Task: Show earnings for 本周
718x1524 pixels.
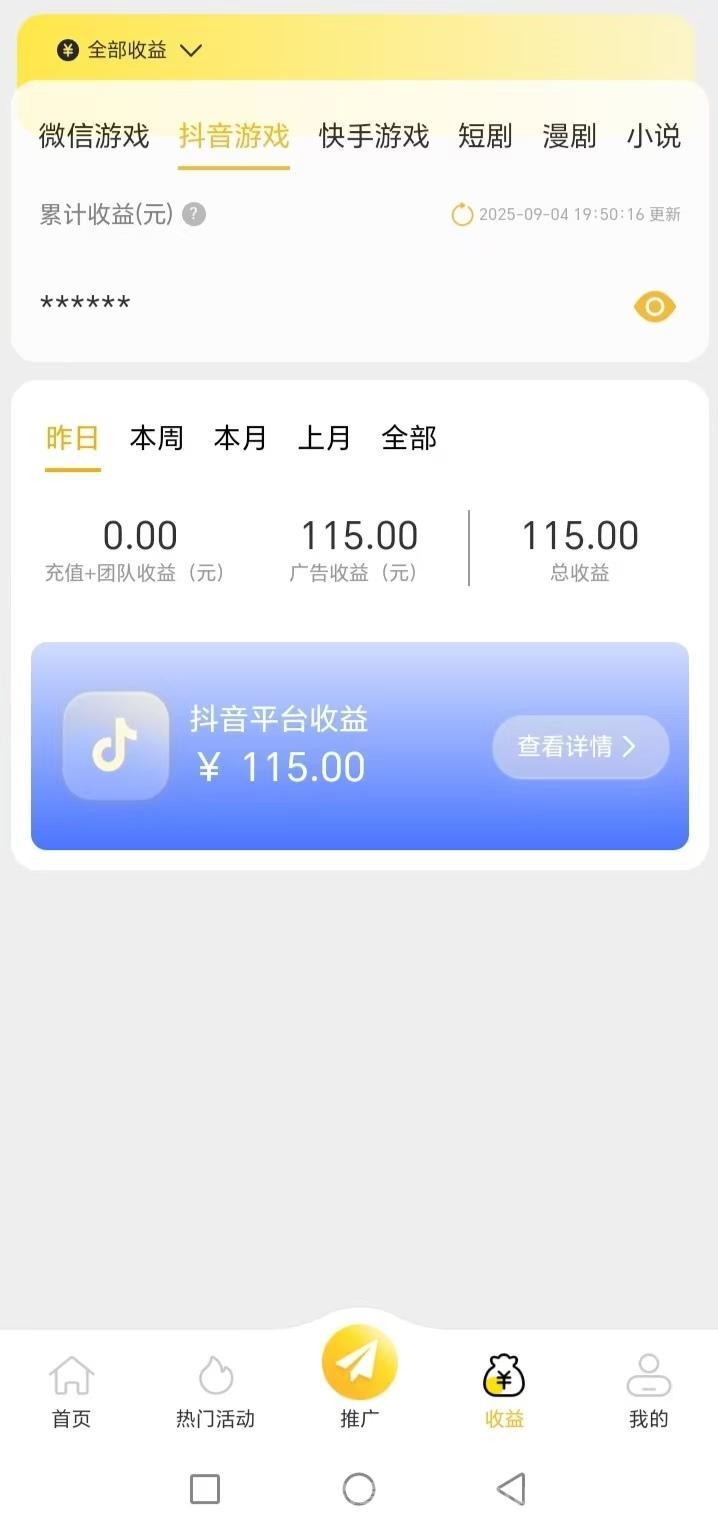Action: 157,438
